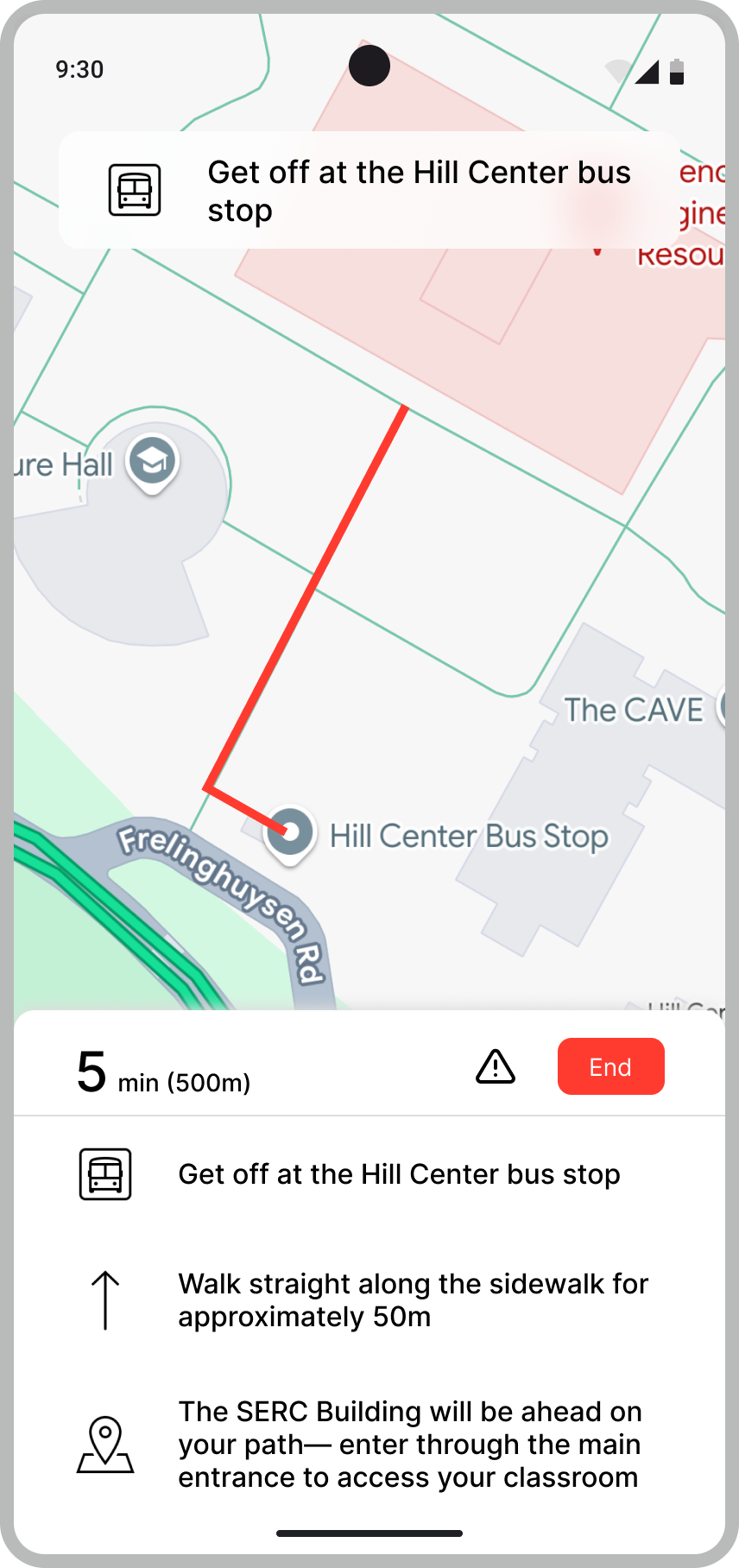Tap the Hill Center Bus Stop map pin
Viewport: 739px width, 1568px height.
(x=290, y=833)
